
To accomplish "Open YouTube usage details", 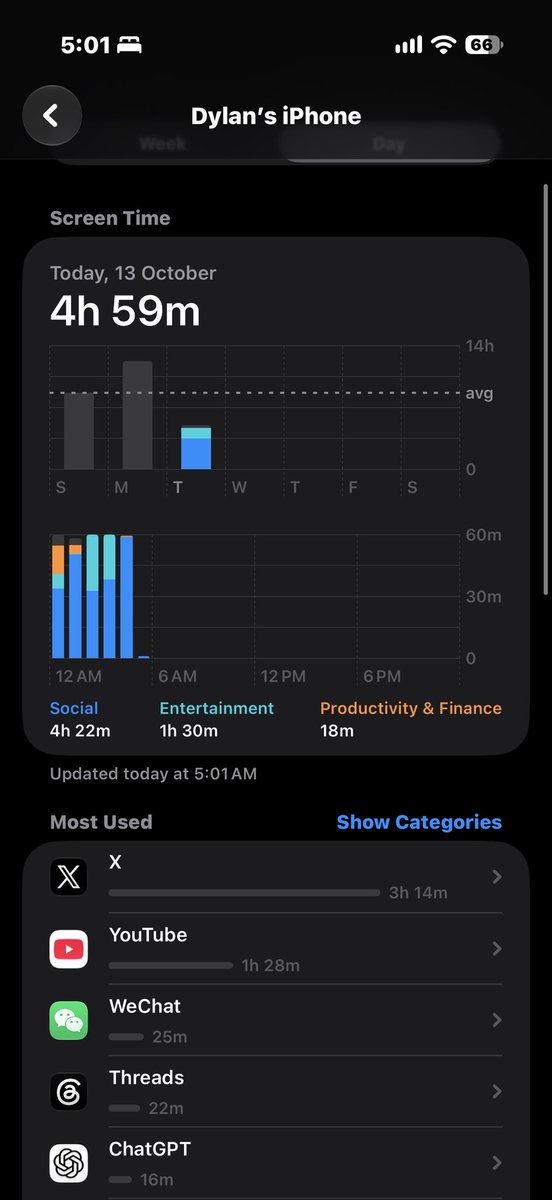I will (276, 949).
